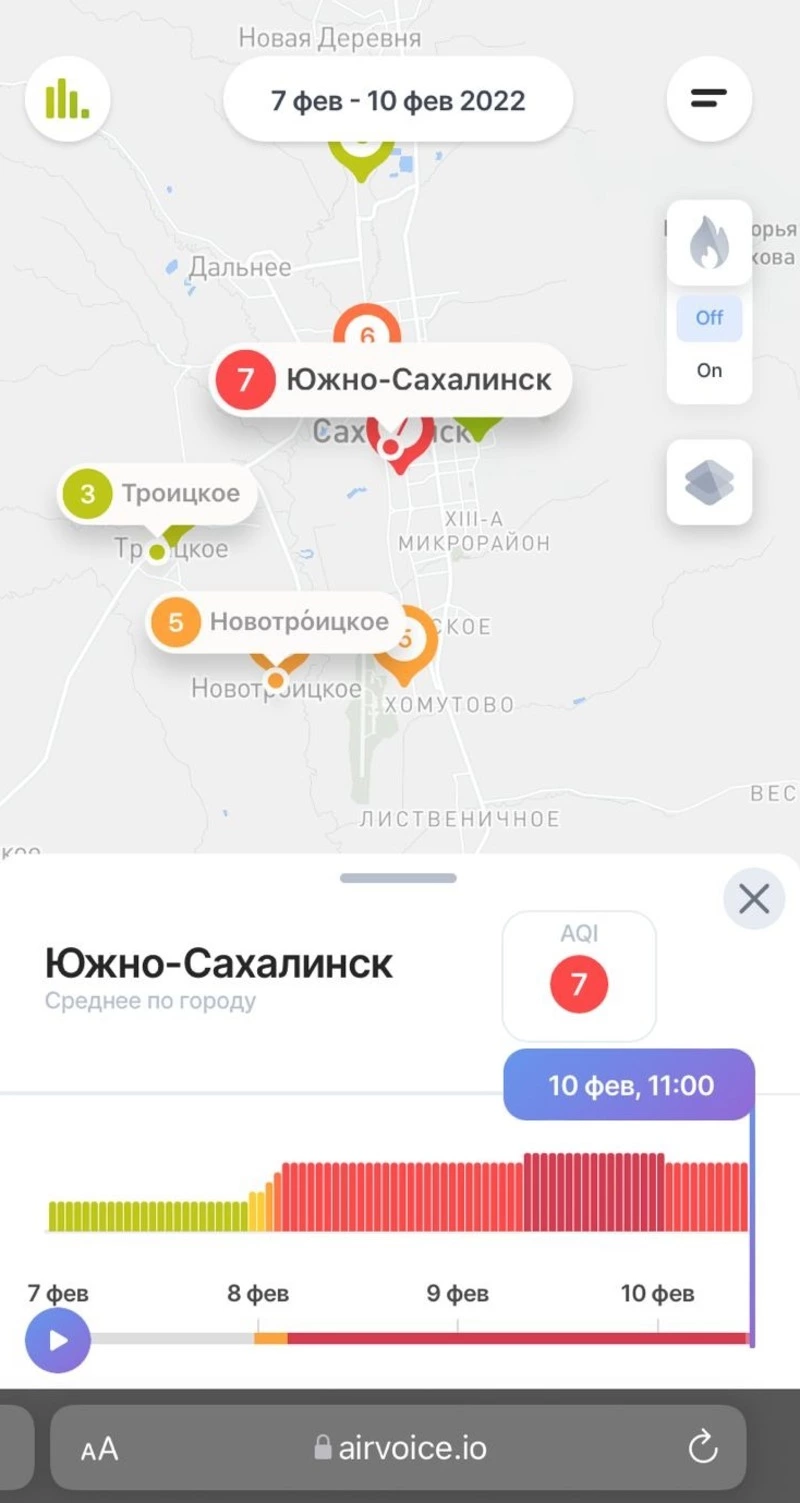800x1503 pixels.
Task: Tap the fire layer icon
Action: click(709, 243)
